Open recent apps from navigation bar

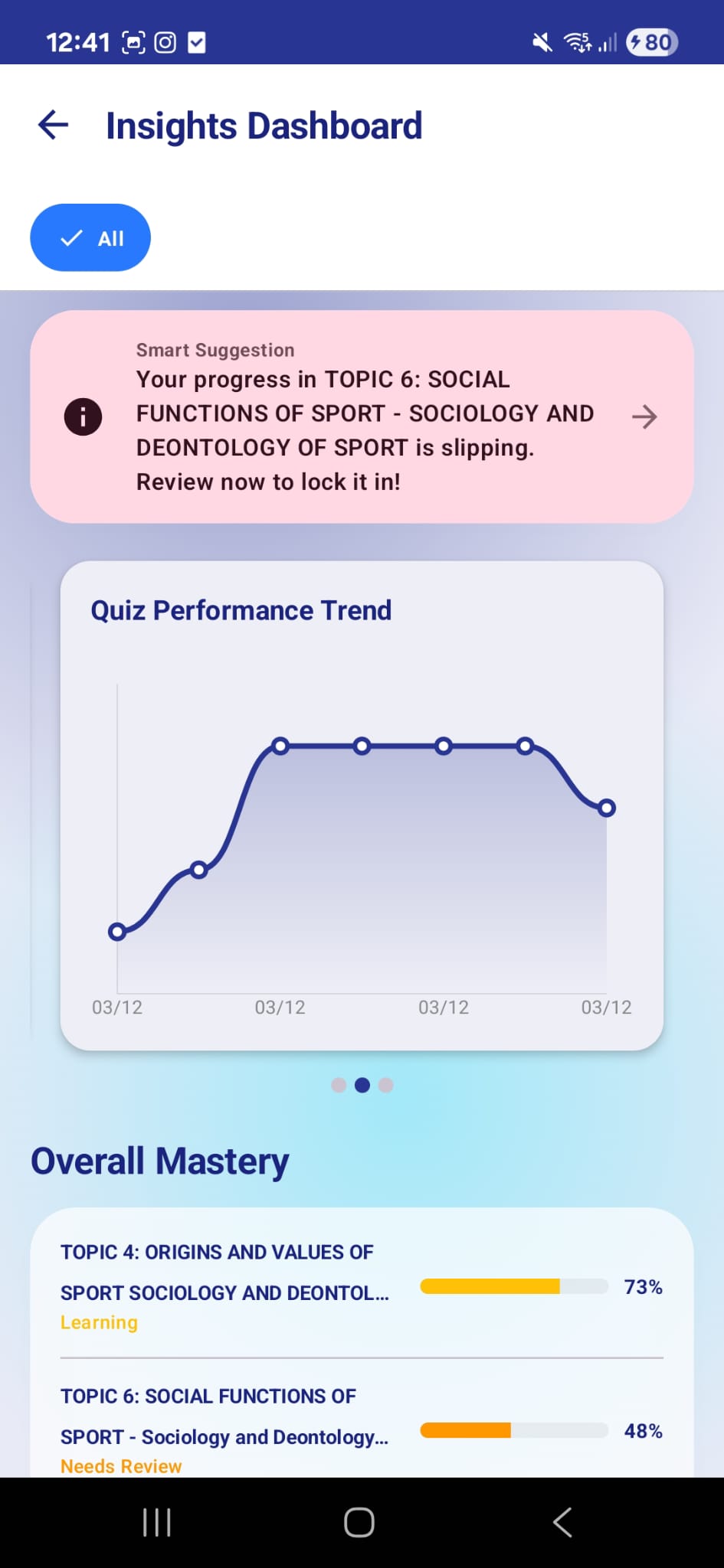point(157,1522)
